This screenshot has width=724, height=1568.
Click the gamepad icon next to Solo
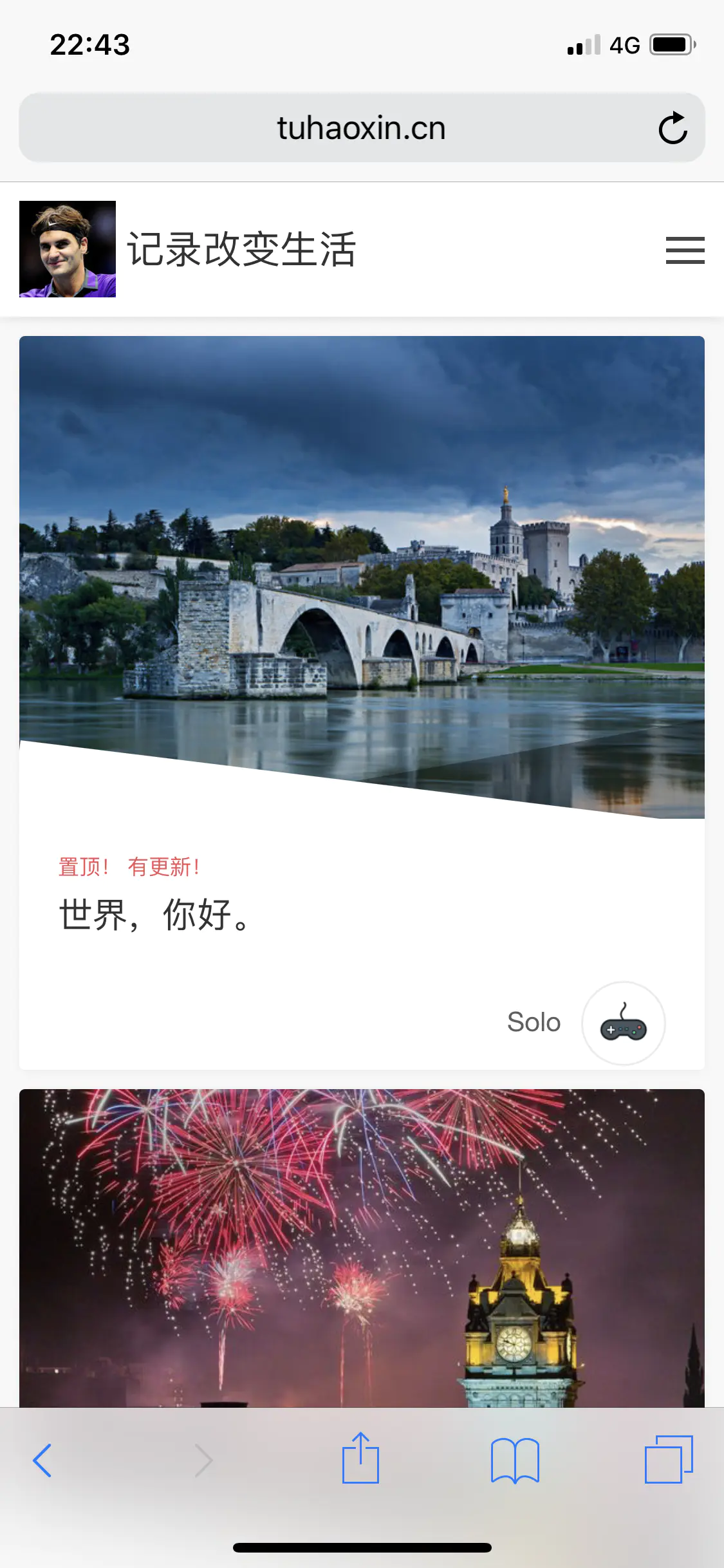(x=622, y=1023)
